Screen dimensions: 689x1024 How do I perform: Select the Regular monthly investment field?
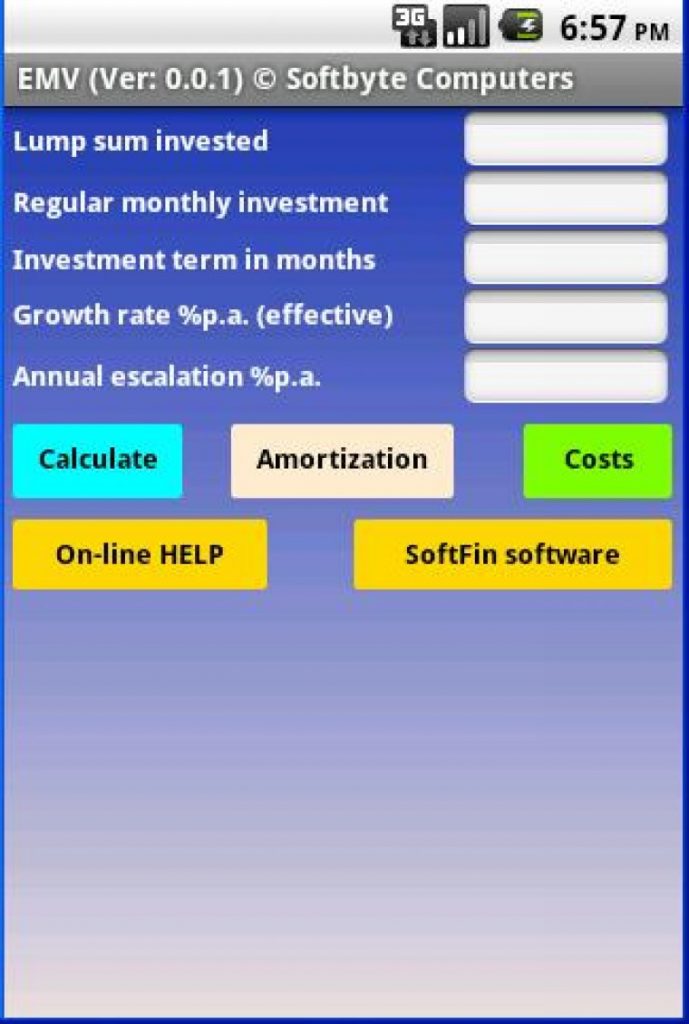[x=565, y=200]
